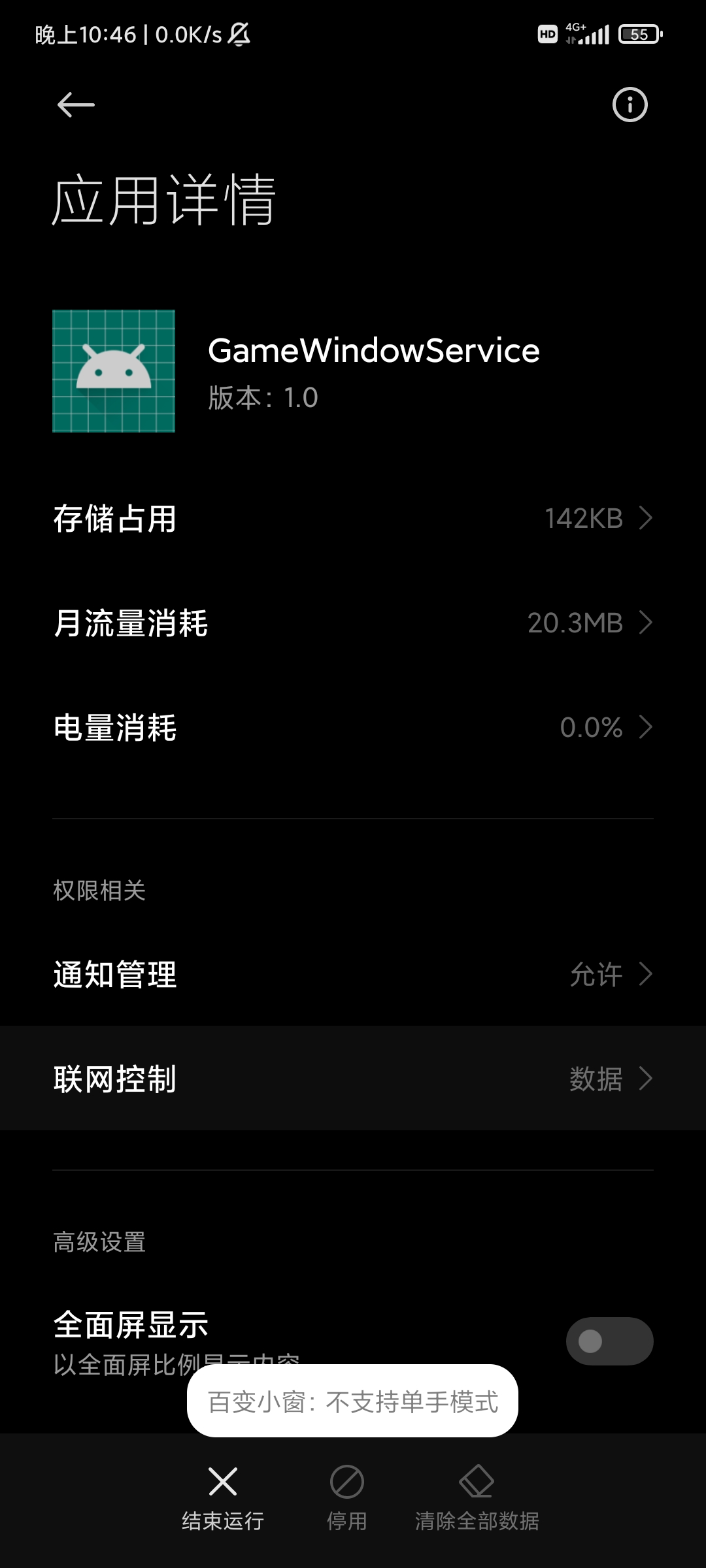The width and height of the screenshot is (706, 1568).
Task: Go back using the arrow icon
Action: (x=76, y=105)
